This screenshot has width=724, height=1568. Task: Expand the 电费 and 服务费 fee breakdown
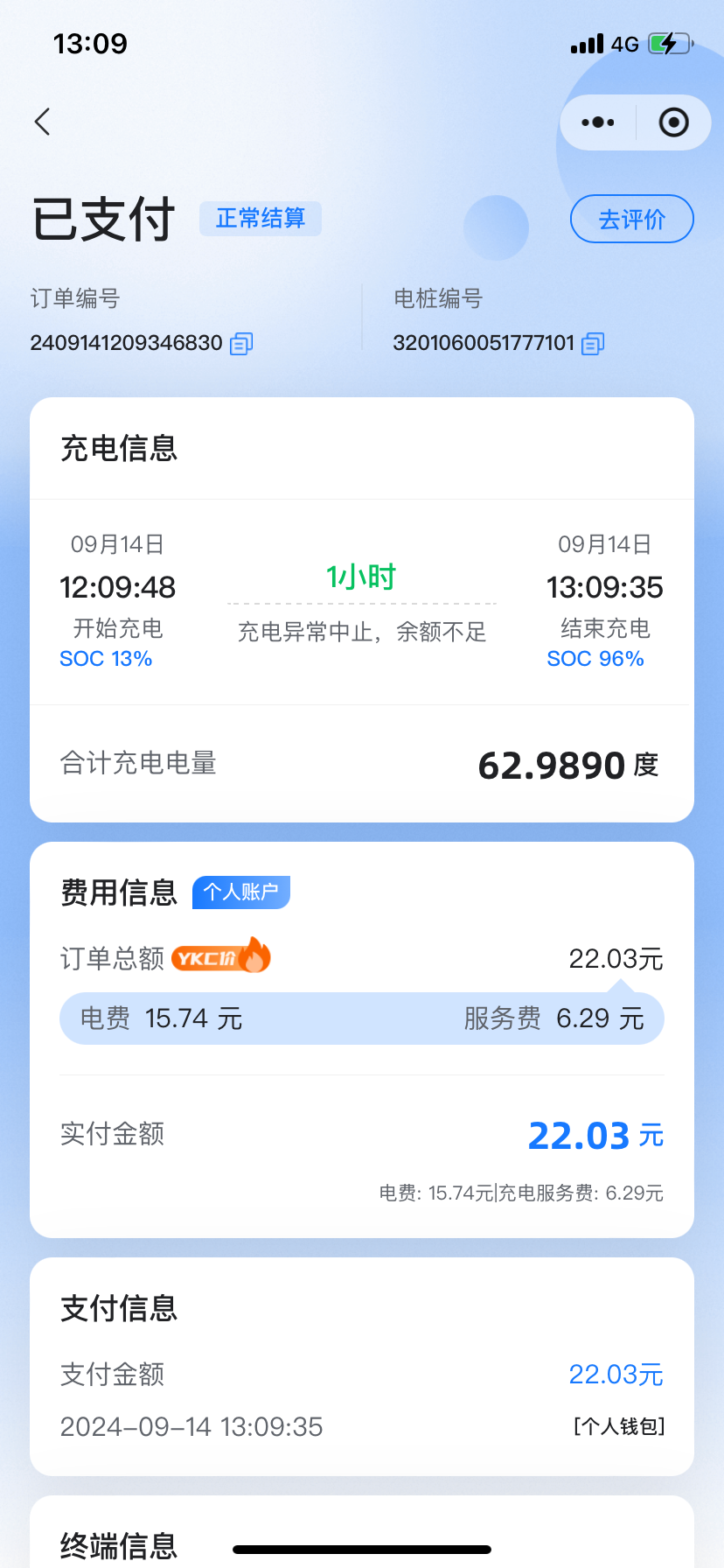pyautogui.click(x=361, y=1018)
